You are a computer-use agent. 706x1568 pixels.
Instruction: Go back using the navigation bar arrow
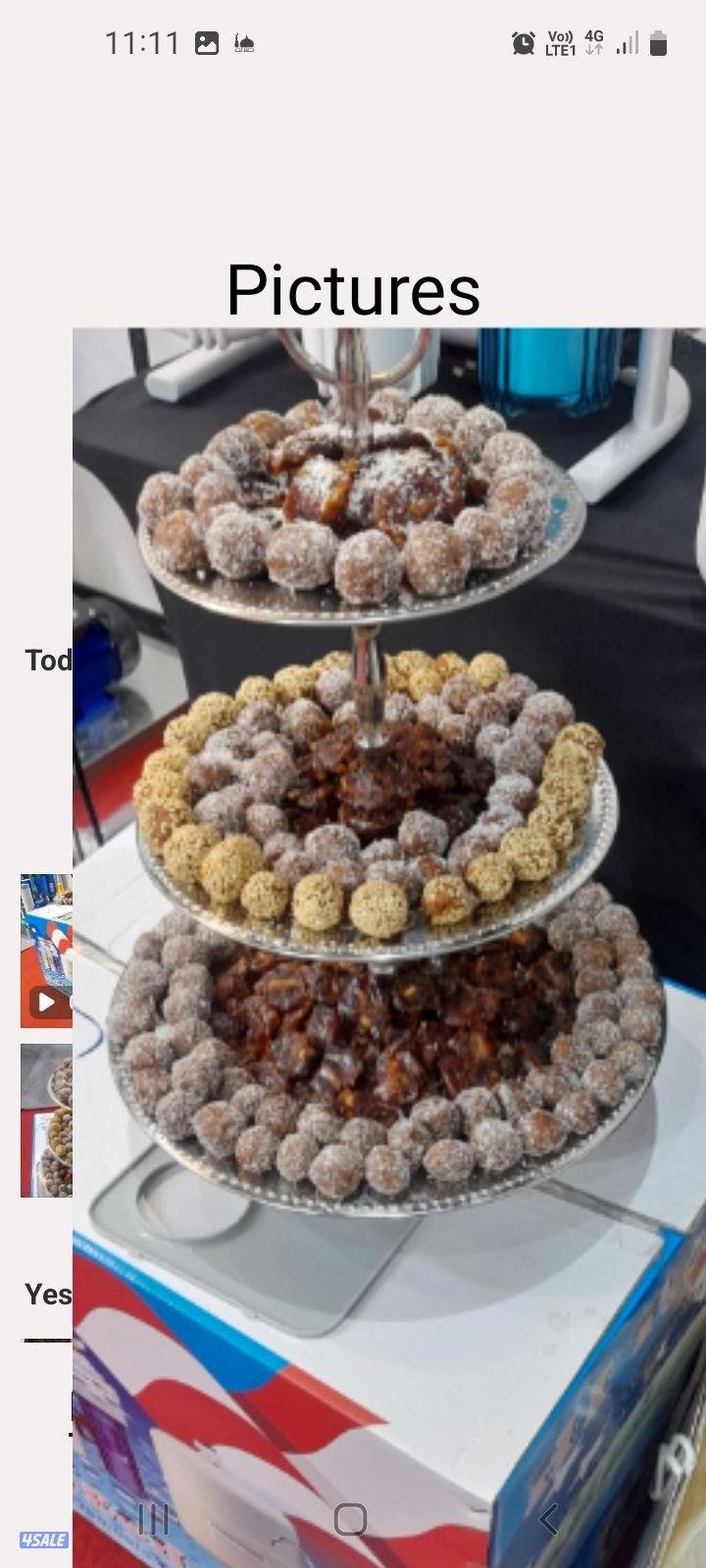coord(549,1519)
